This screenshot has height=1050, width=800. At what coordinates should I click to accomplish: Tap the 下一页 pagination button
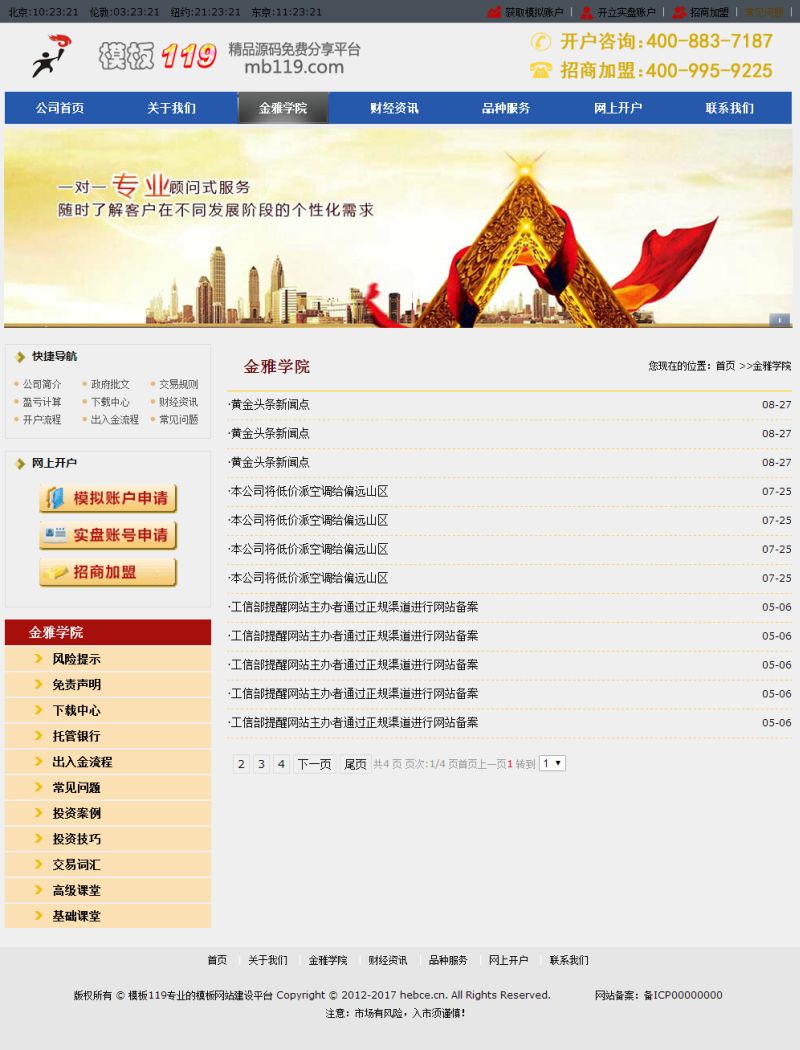[314, 764]
